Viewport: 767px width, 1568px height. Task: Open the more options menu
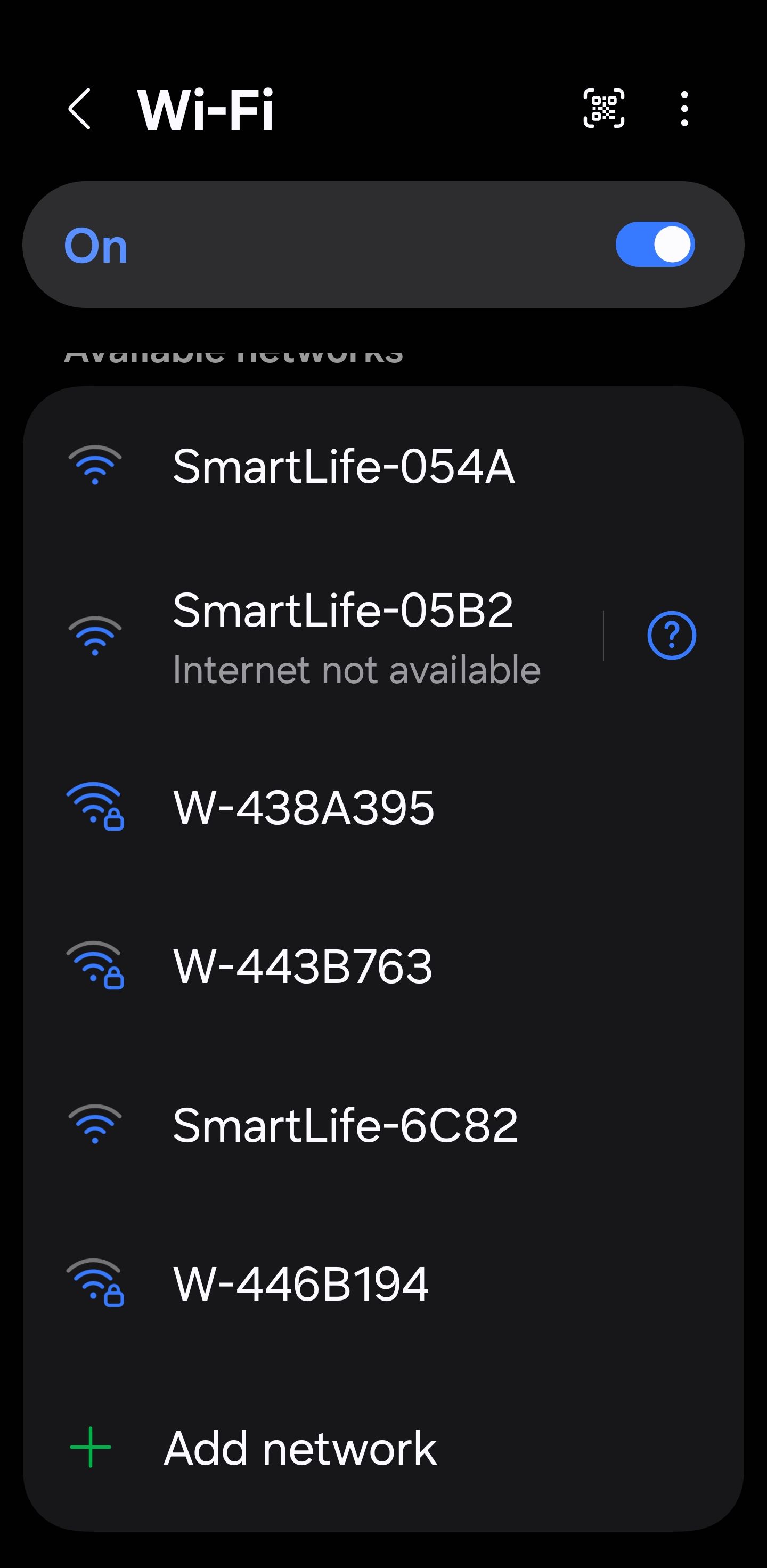tap(684, 109)
